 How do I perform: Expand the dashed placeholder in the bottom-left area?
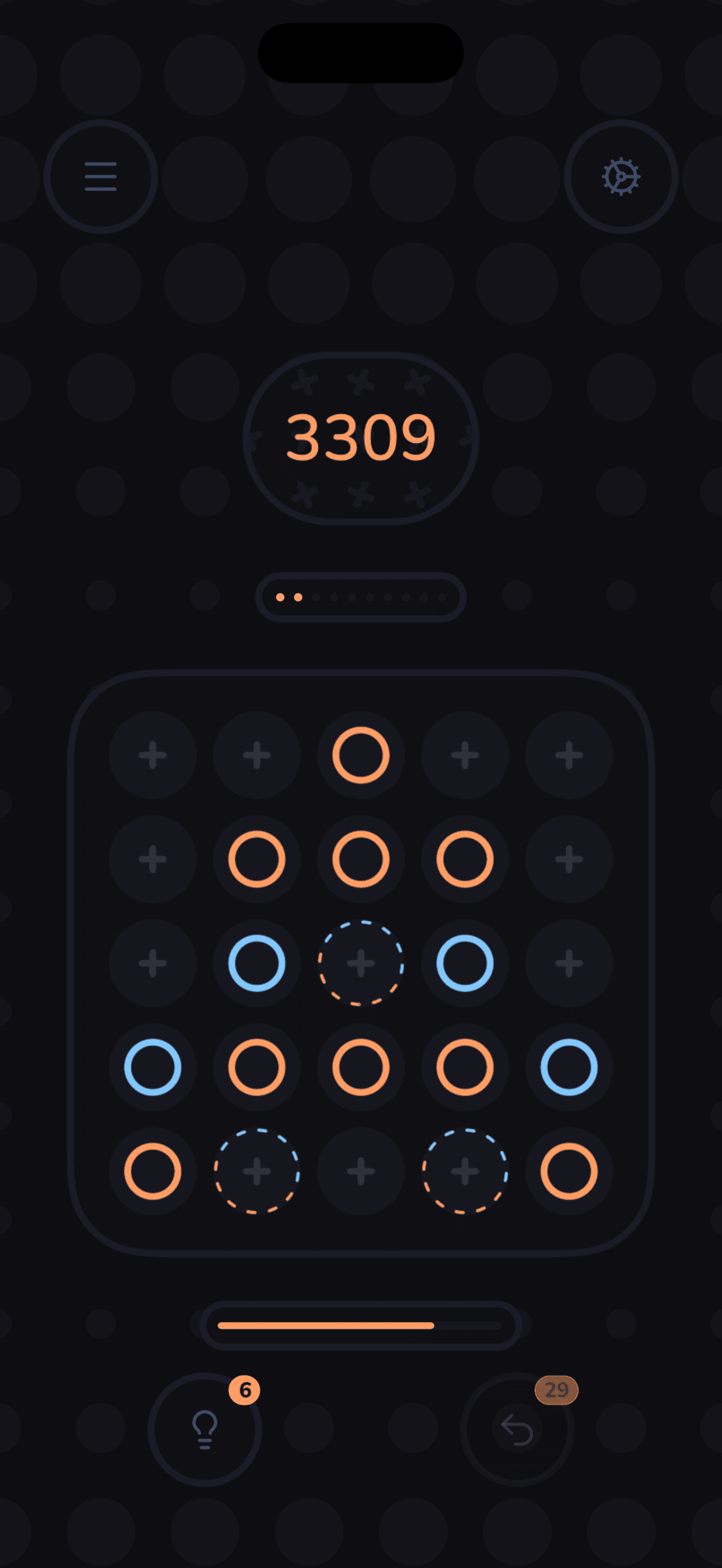pos(257,1170)
